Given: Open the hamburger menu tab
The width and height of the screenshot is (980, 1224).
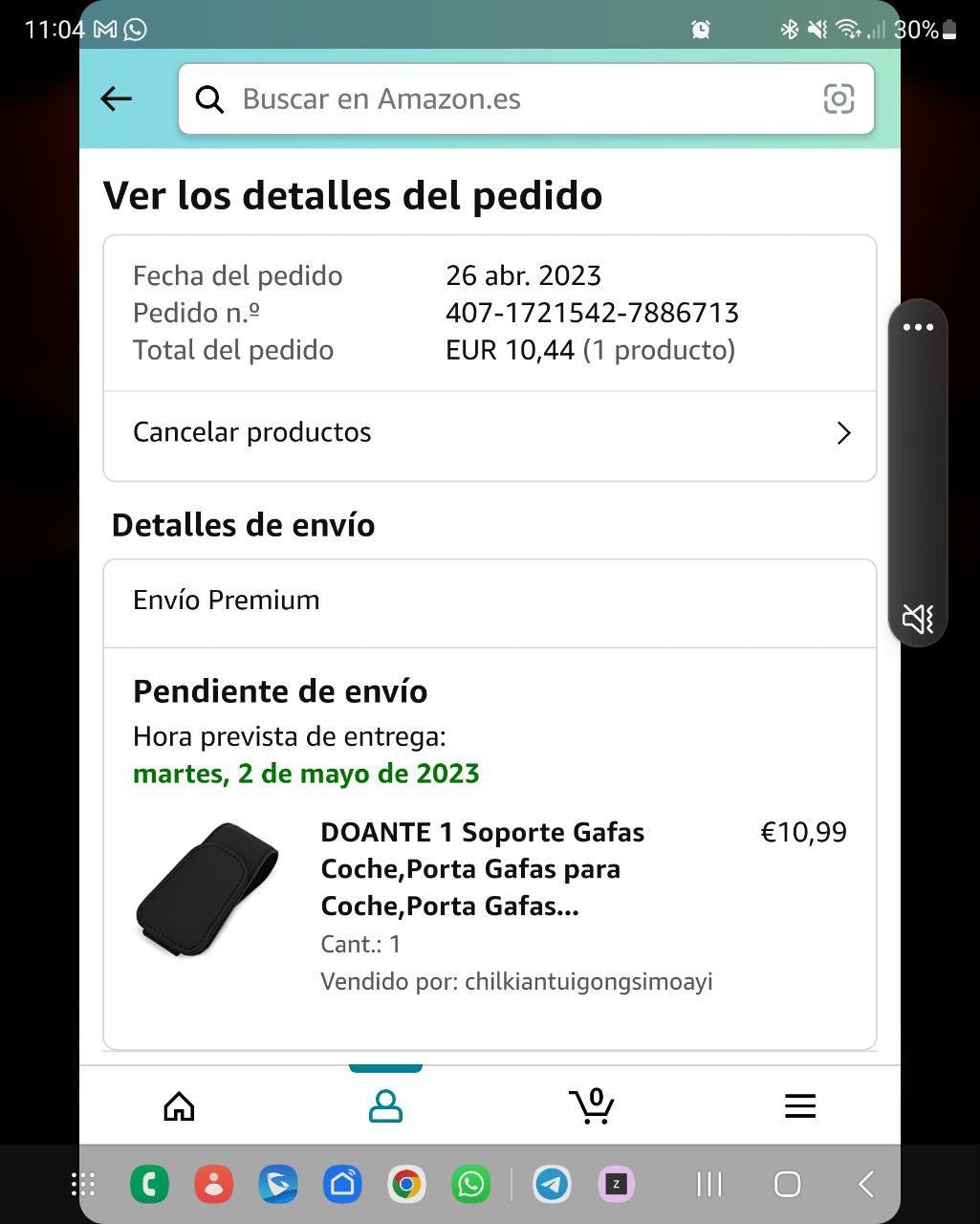Looking at the screenshot, I should tap(799, 1106).
